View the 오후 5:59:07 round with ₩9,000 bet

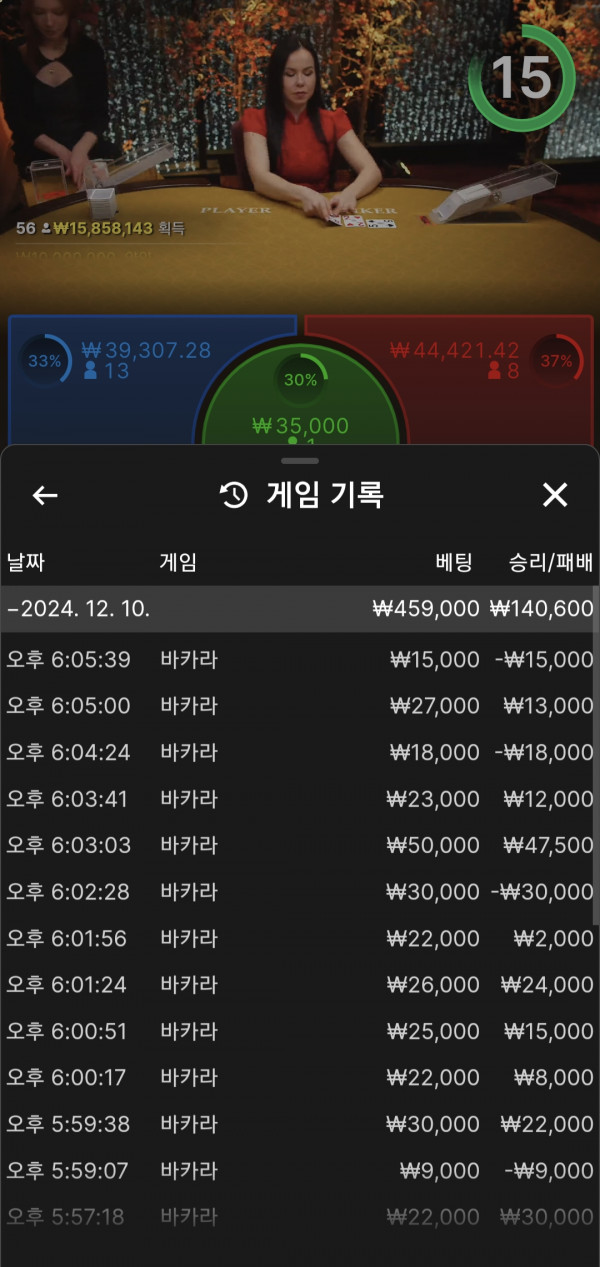click(298, 1170)
